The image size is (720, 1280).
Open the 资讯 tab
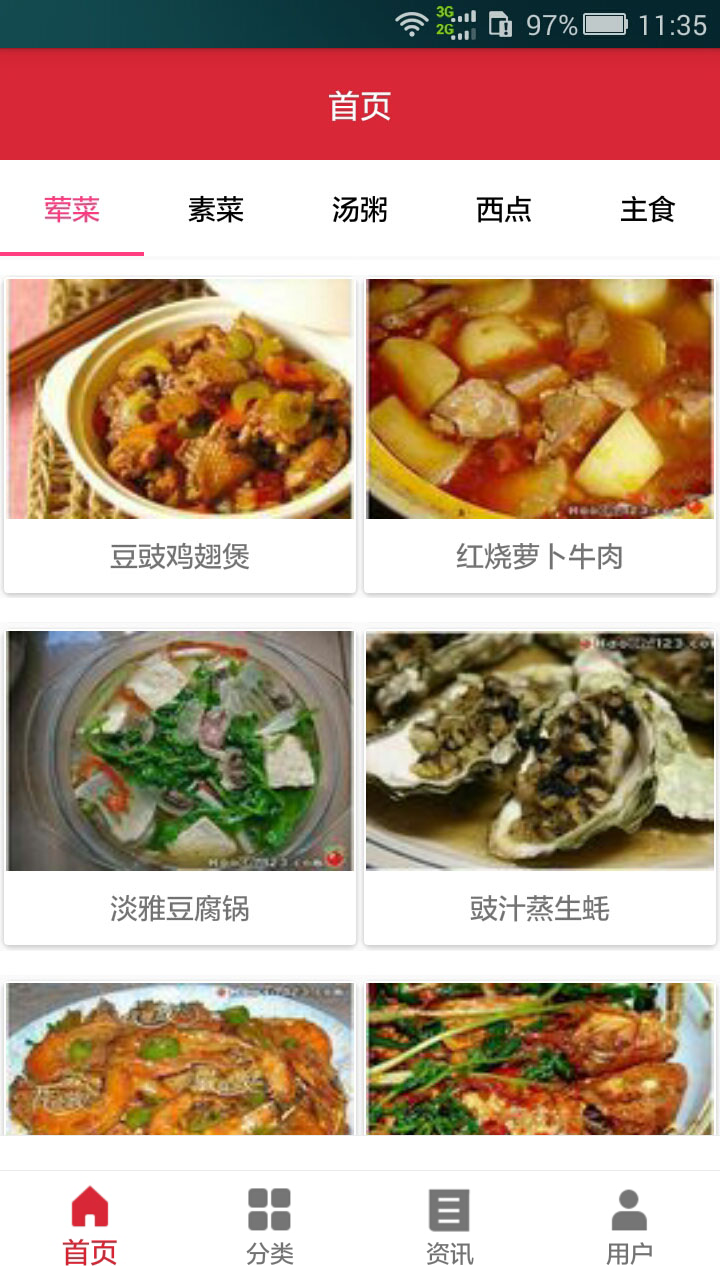coord(450,1226)
